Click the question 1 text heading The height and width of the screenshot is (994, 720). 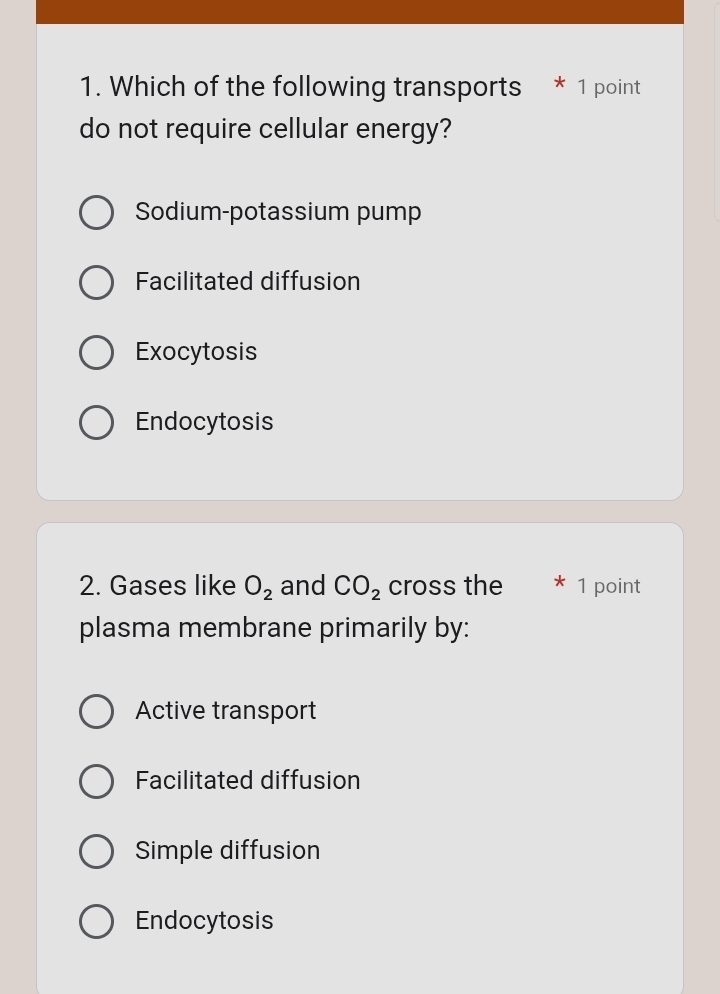coord(300,107)
